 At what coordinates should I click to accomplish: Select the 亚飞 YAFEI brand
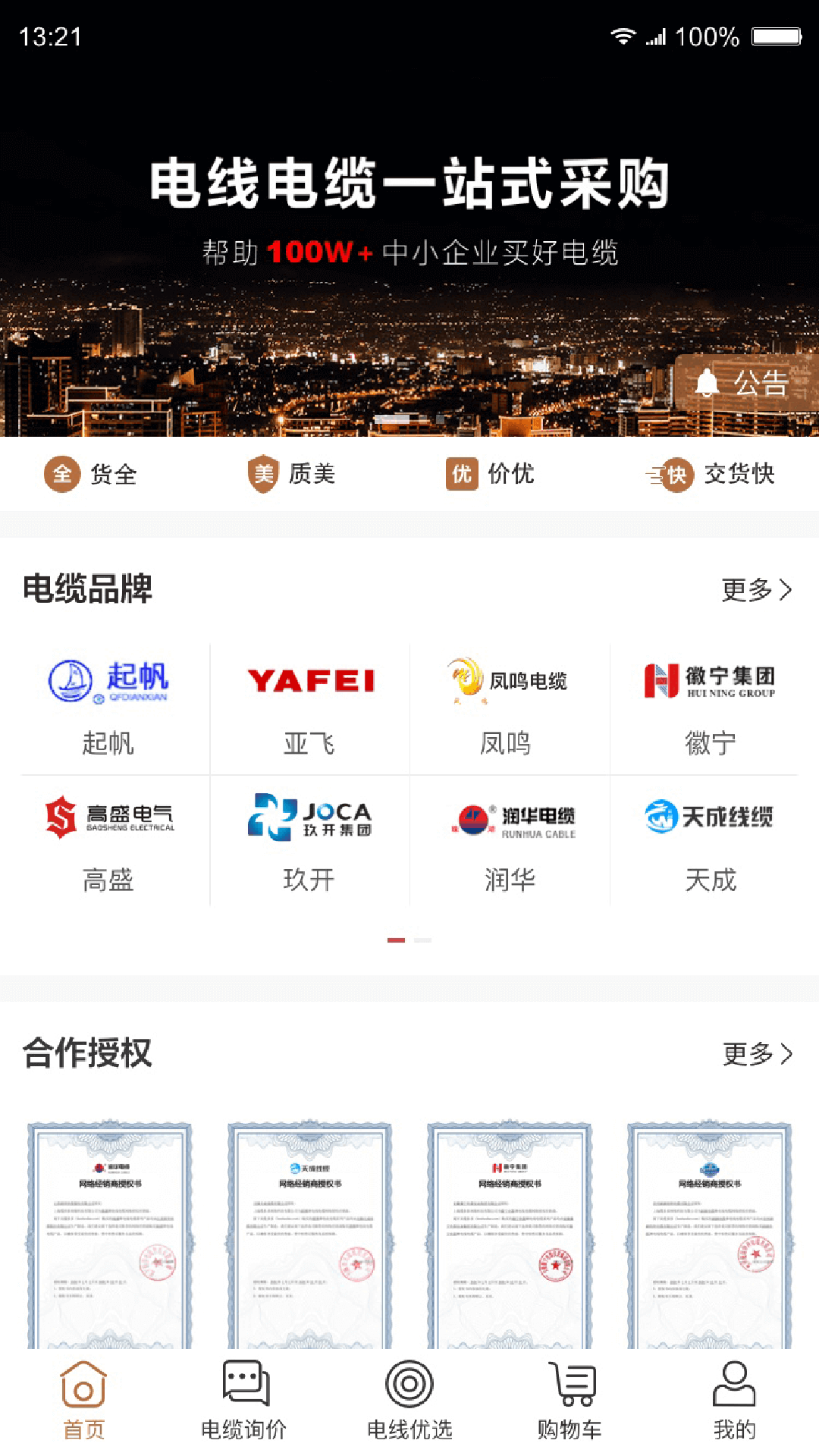310,708
